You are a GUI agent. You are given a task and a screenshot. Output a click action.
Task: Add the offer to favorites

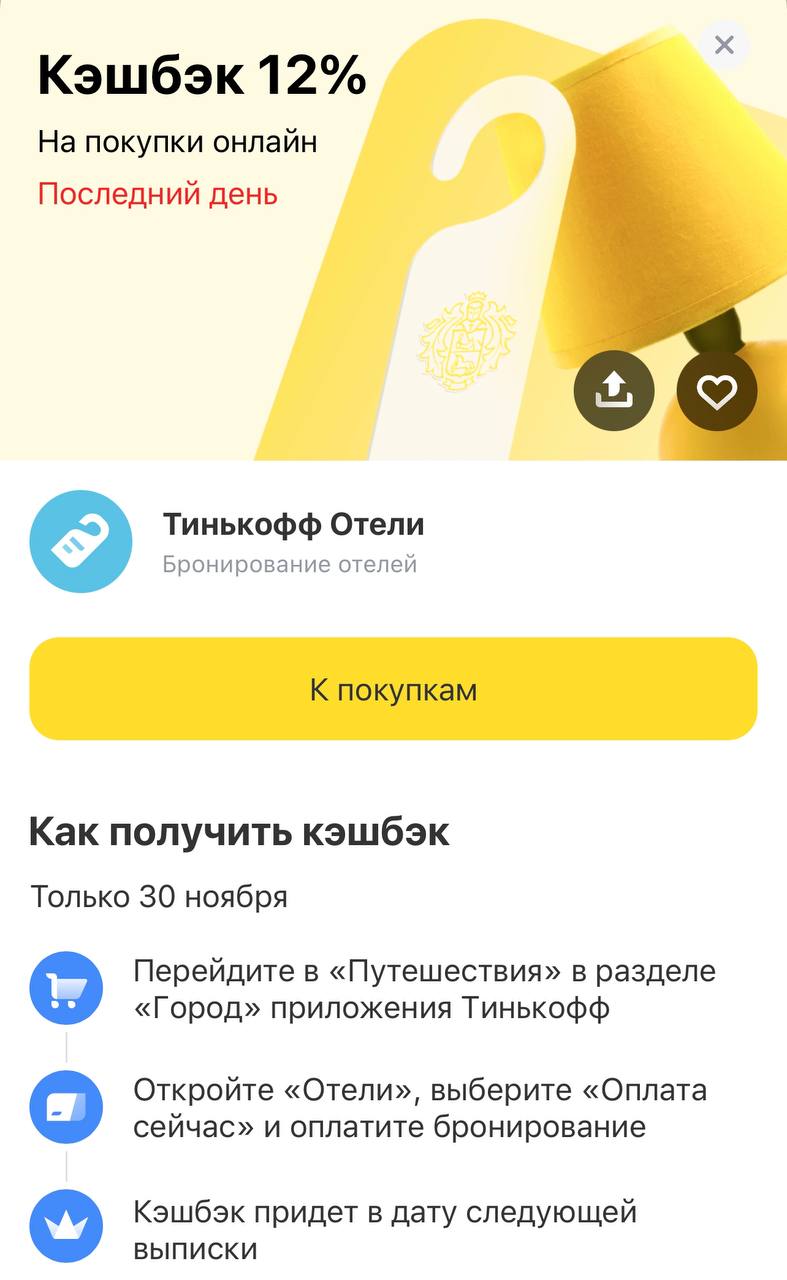coord(716,391)
